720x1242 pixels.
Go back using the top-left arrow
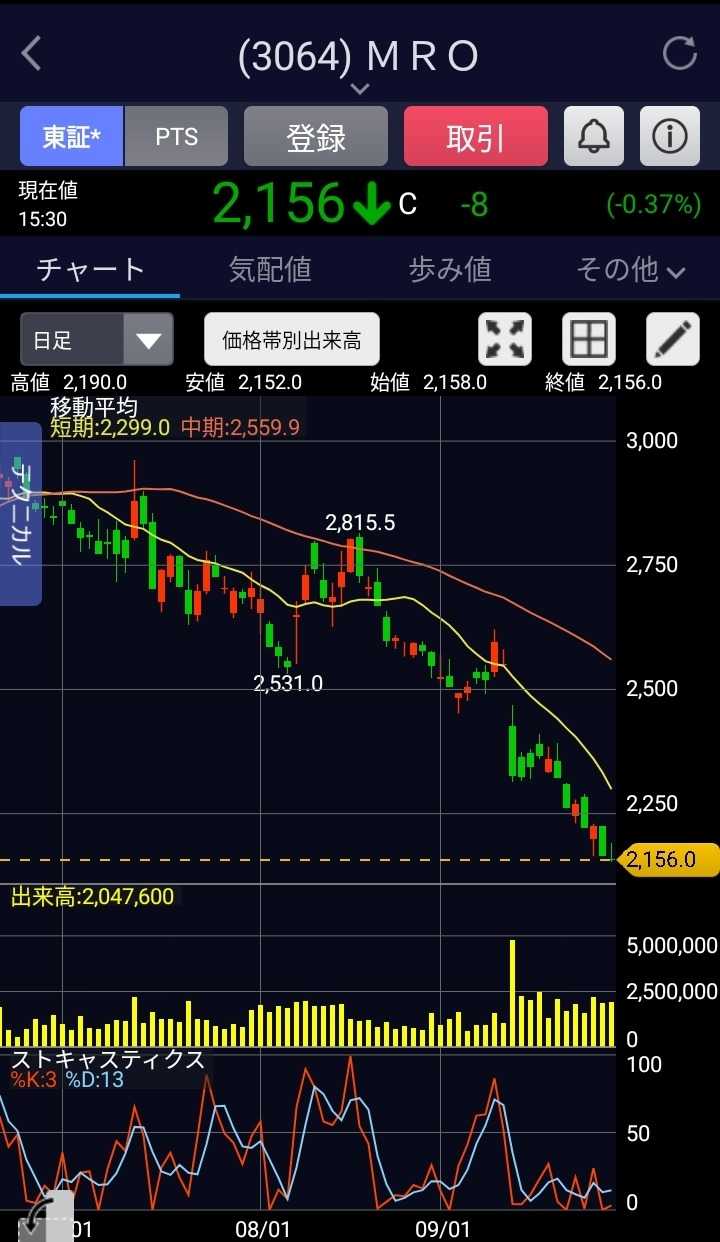tap(32, 54)
